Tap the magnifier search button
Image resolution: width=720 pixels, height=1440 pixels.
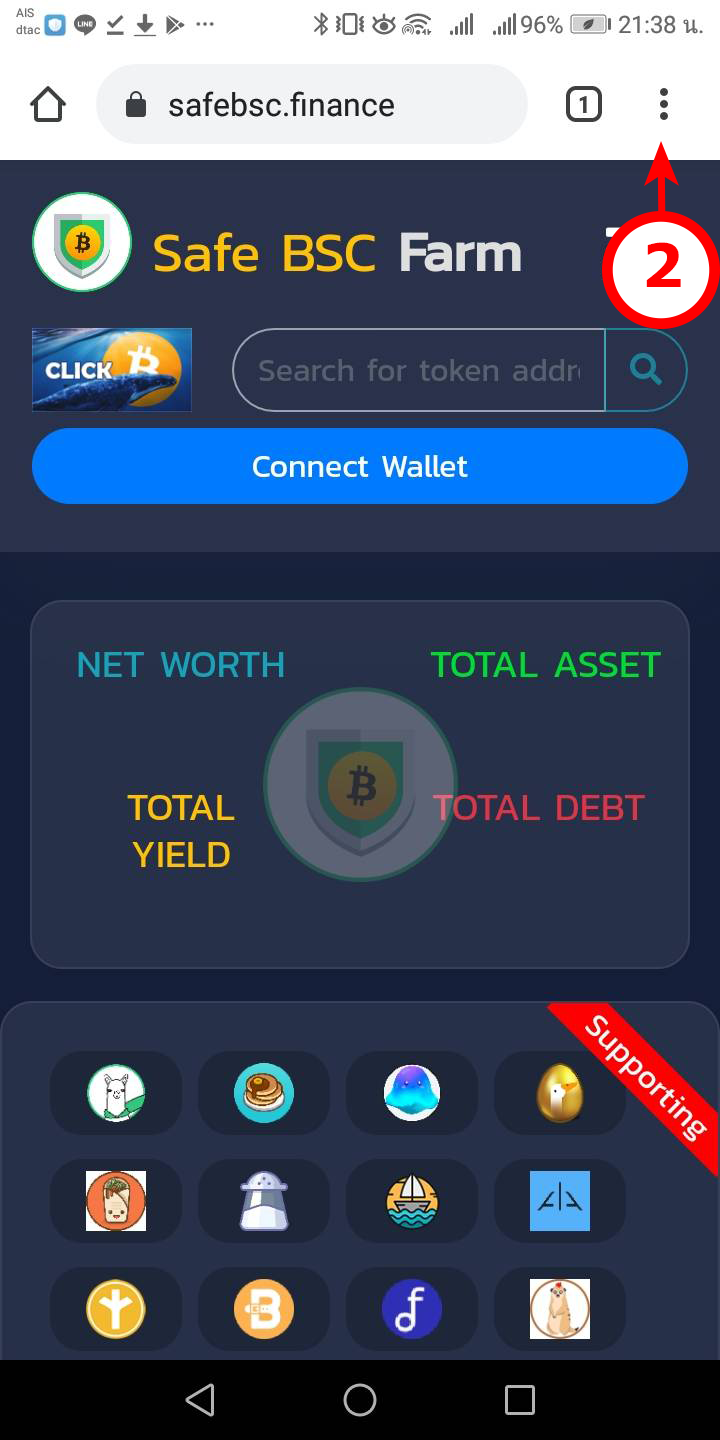pos(646,371)
